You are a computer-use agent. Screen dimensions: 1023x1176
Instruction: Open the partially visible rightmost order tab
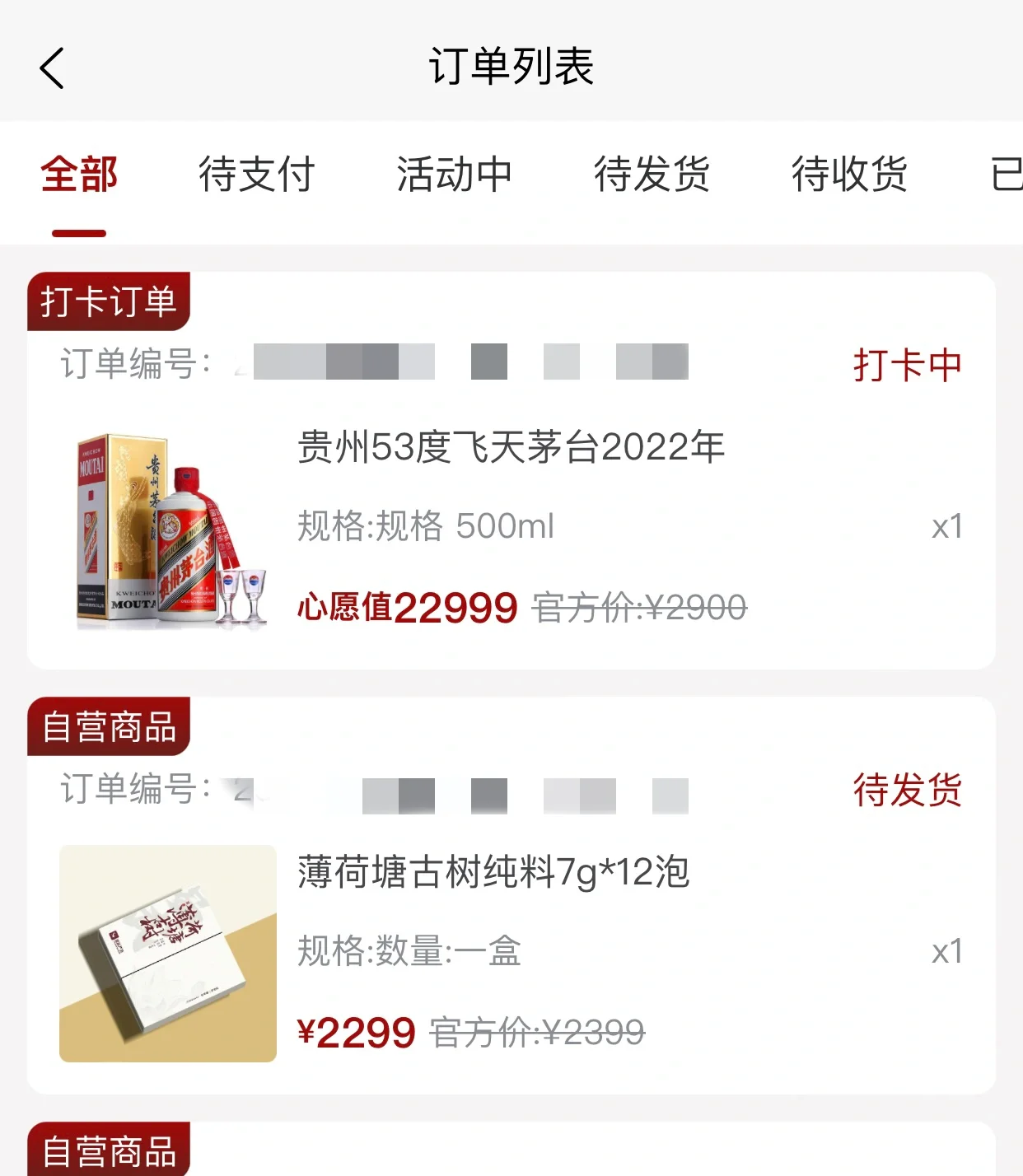[1003, 175]
